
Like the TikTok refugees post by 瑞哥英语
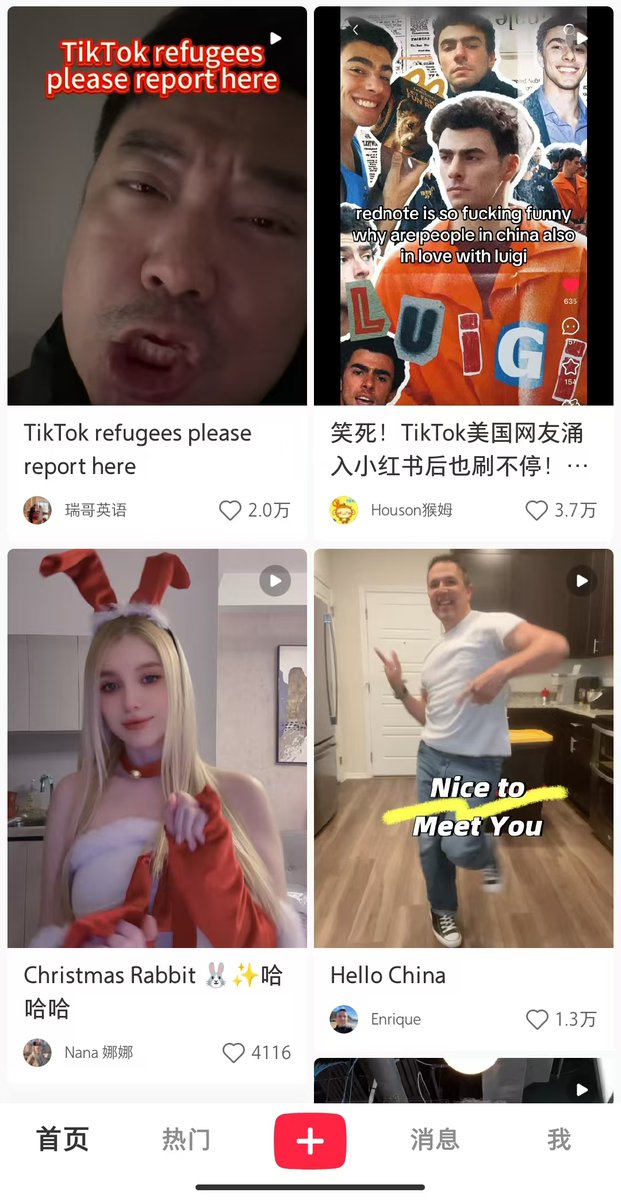pyautogui.click(x=231, y=510)
